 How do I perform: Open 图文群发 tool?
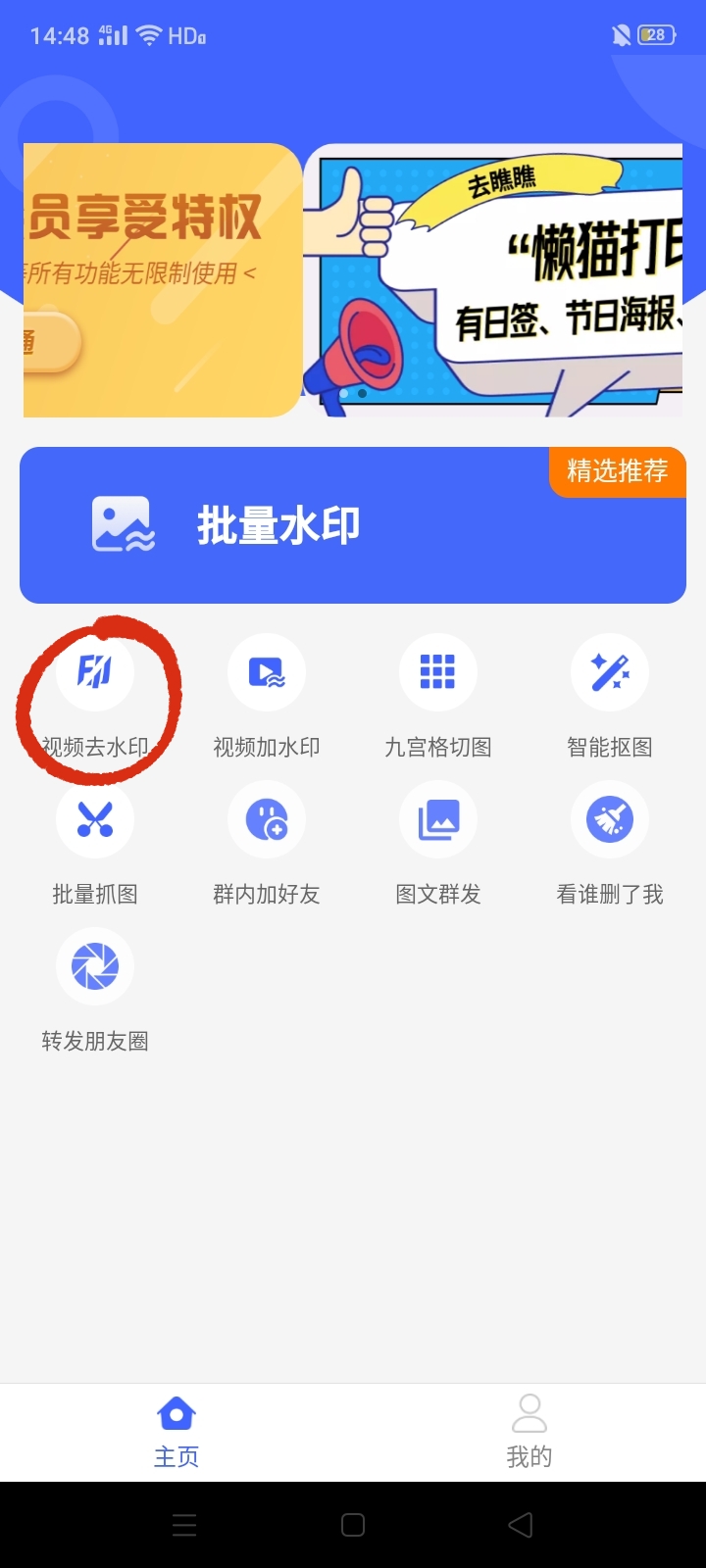438,820
